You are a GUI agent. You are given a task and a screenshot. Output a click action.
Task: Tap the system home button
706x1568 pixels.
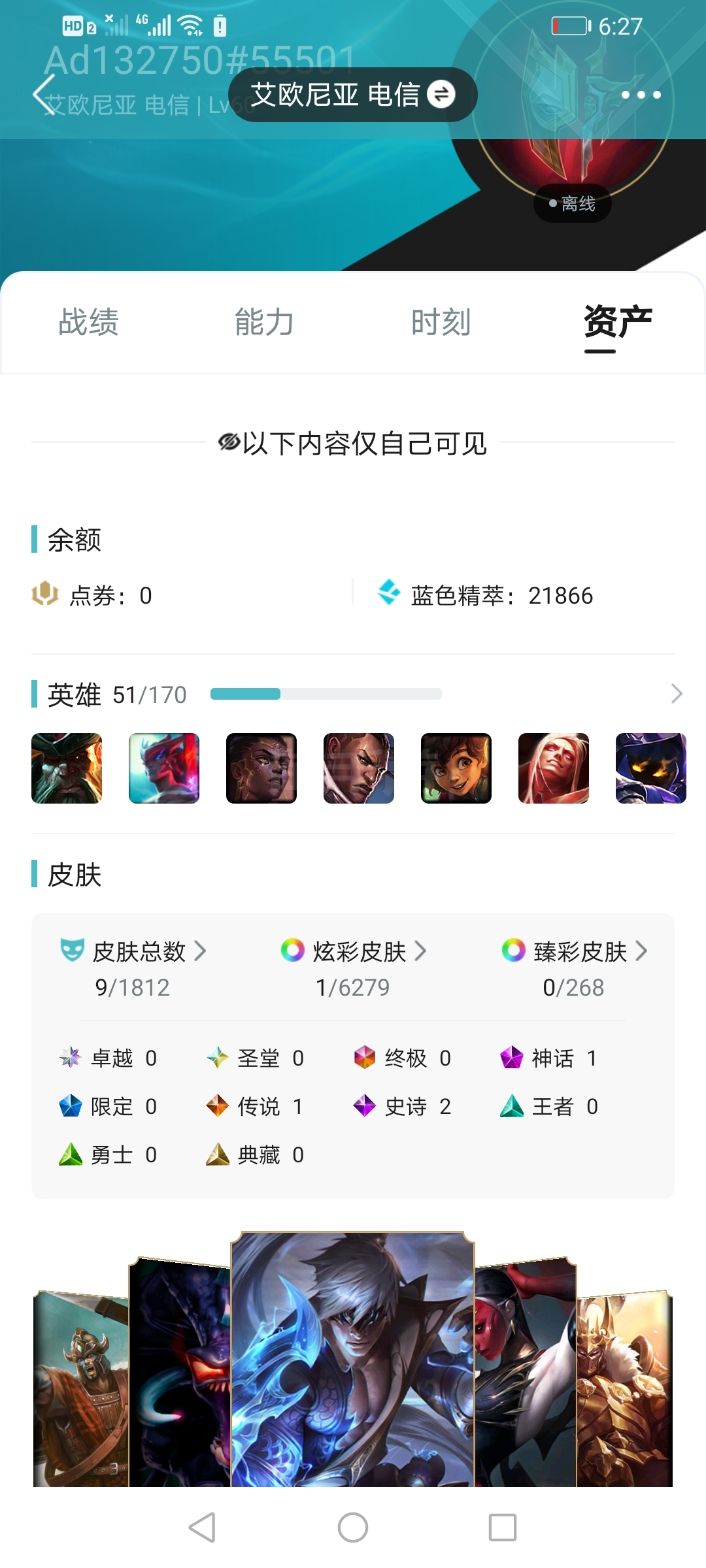[352, 1527]
